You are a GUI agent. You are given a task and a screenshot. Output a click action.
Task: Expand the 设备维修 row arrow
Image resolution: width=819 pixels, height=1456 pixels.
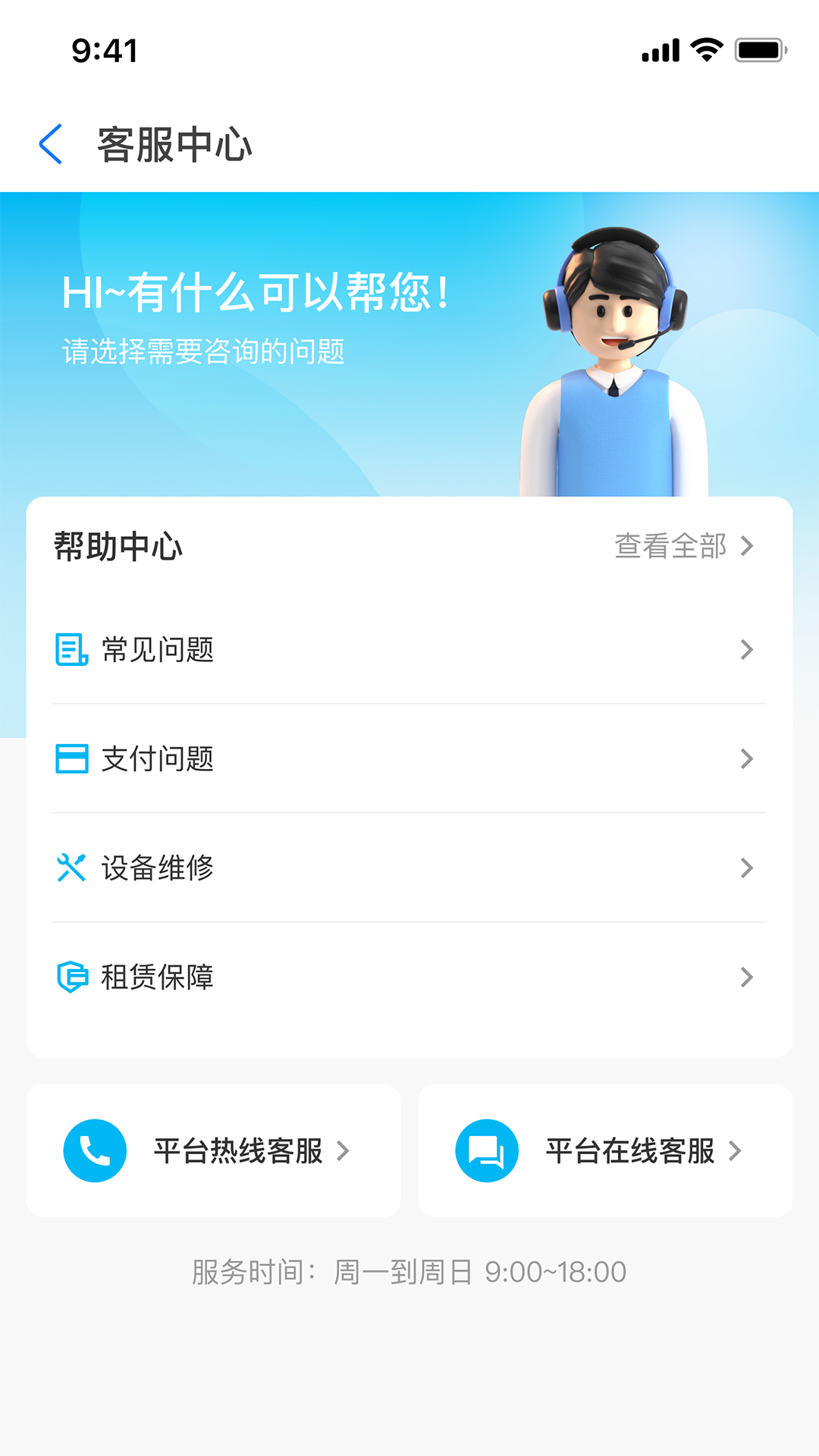pos(747,868)
